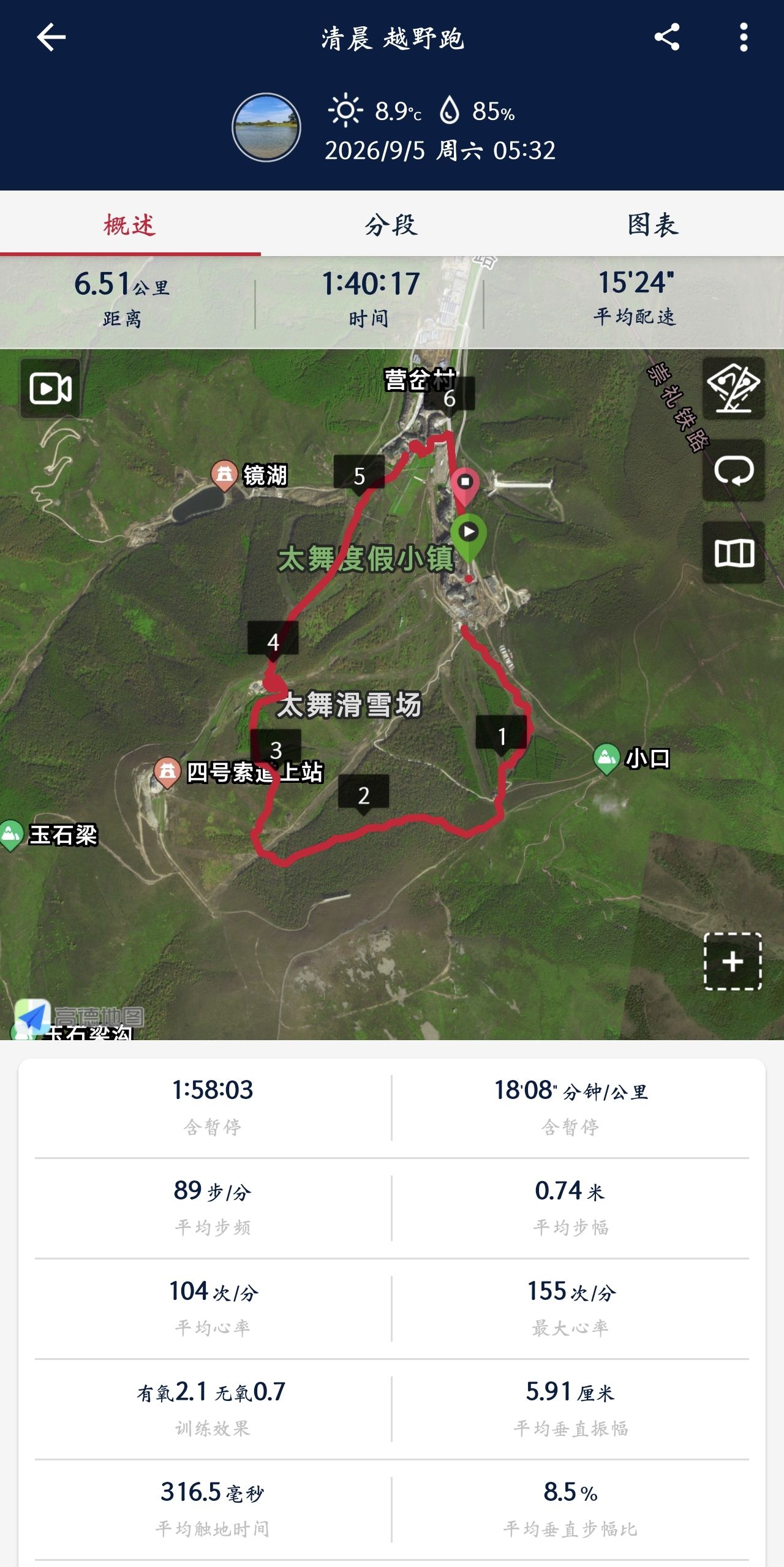Change the map layer type
This screenshot has width=784, height=1567.
point(733,553)
